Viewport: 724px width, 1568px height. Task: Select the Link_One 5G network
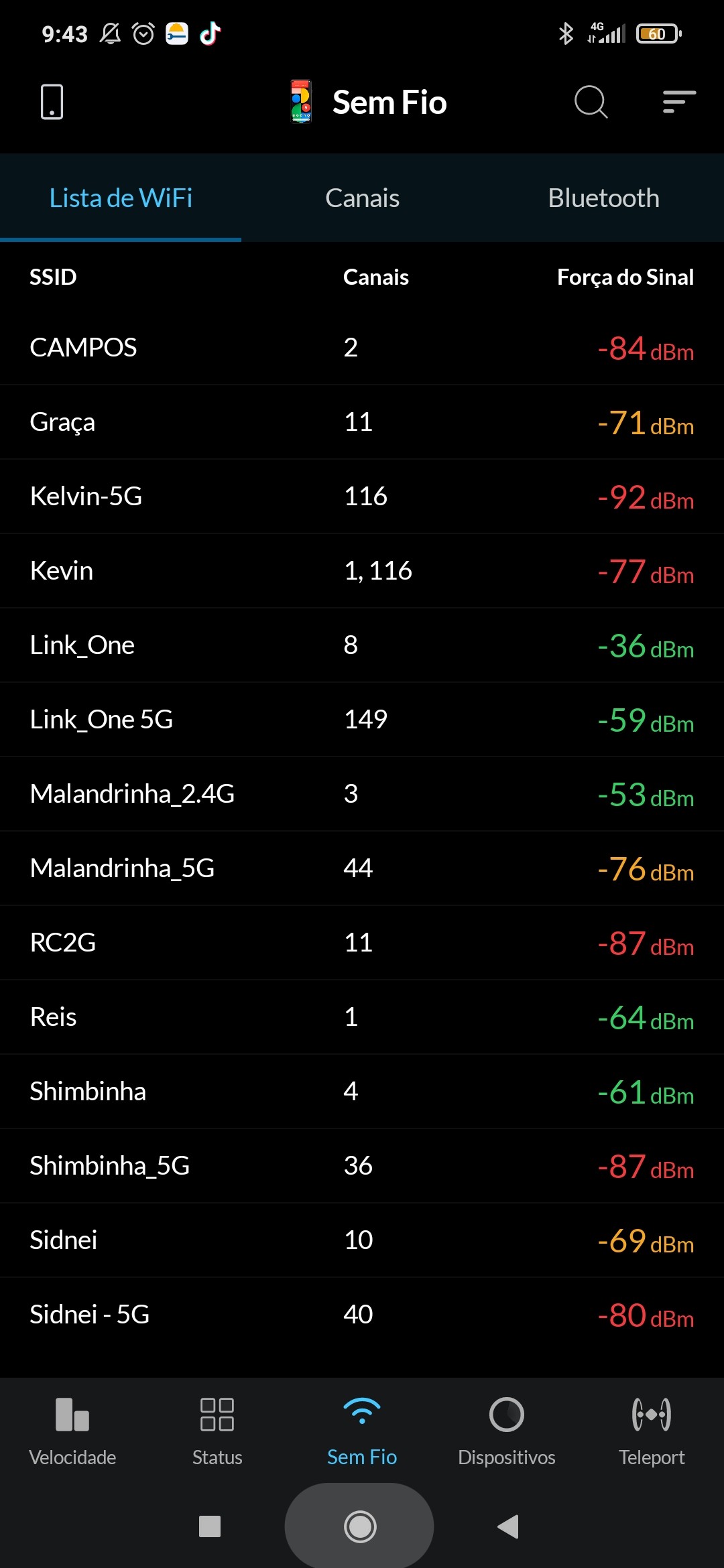coord(362,719)
